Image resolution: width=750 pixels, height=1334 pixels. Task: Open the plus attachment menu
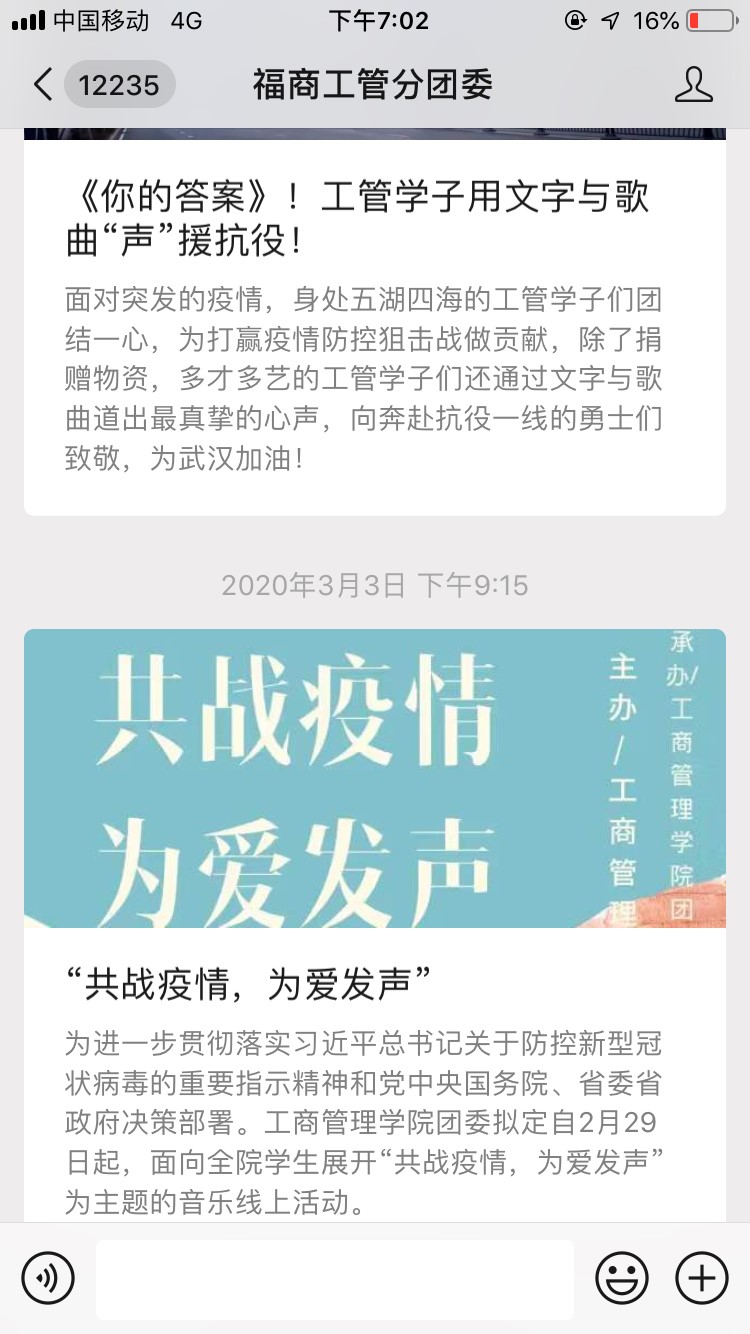(x=702, y=1278)
